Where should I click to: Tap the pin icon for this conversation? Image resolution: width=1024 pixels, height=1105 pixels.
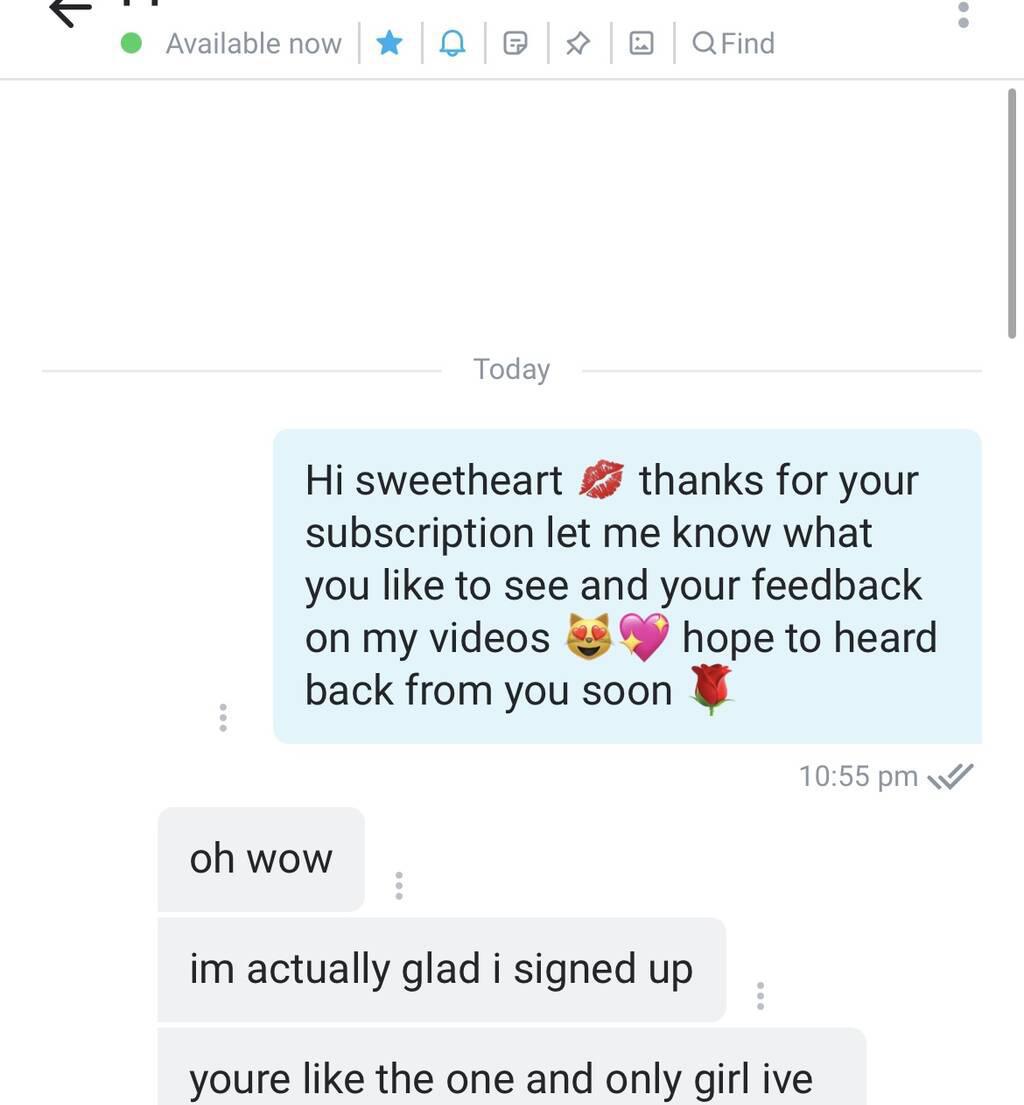click(578, 43)
